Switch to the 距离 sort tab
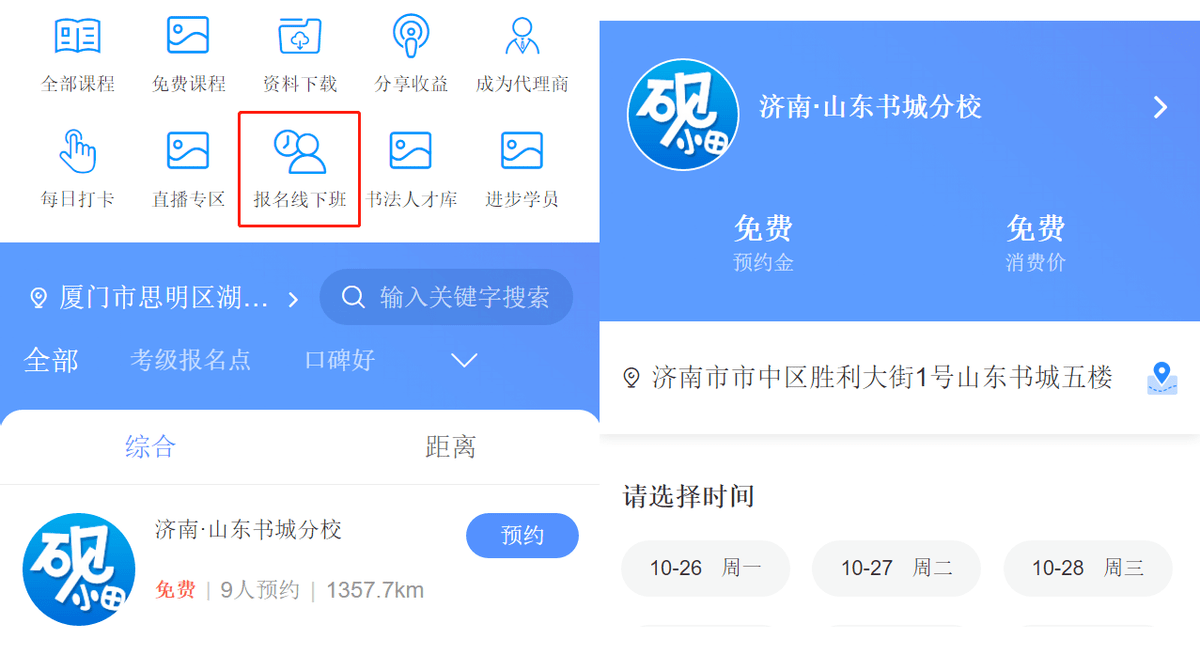Screen dimensions: 1200x670 (x=450, y=446)
